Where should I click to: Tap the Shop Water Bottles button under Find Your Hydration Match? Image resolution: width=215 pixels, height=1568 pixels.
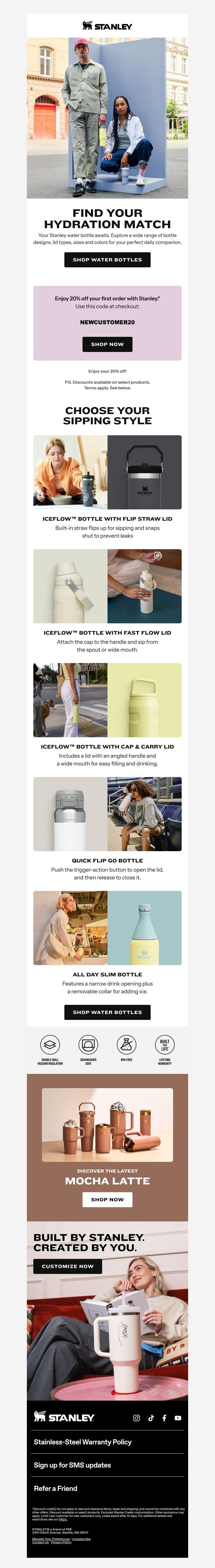(x=107, y=259)
